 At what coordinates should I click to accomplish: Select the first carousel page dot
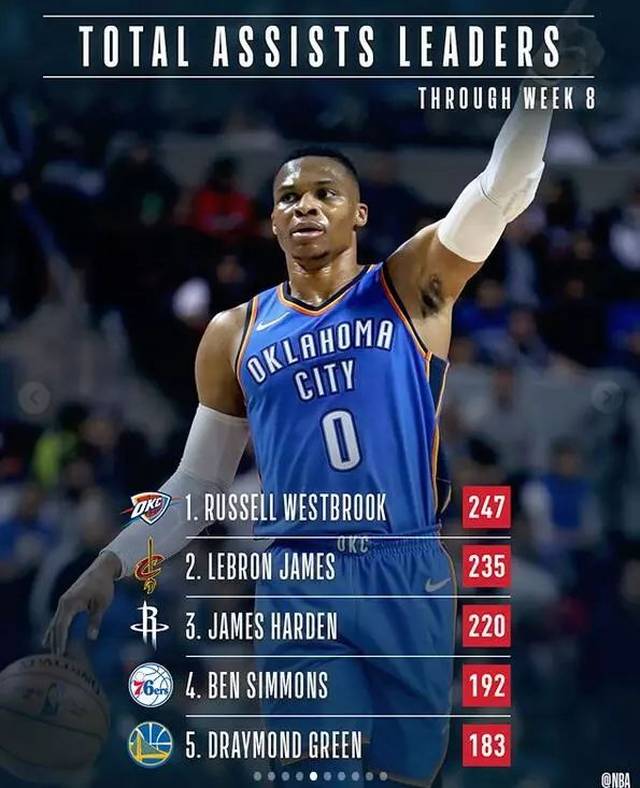pos(257,776)
